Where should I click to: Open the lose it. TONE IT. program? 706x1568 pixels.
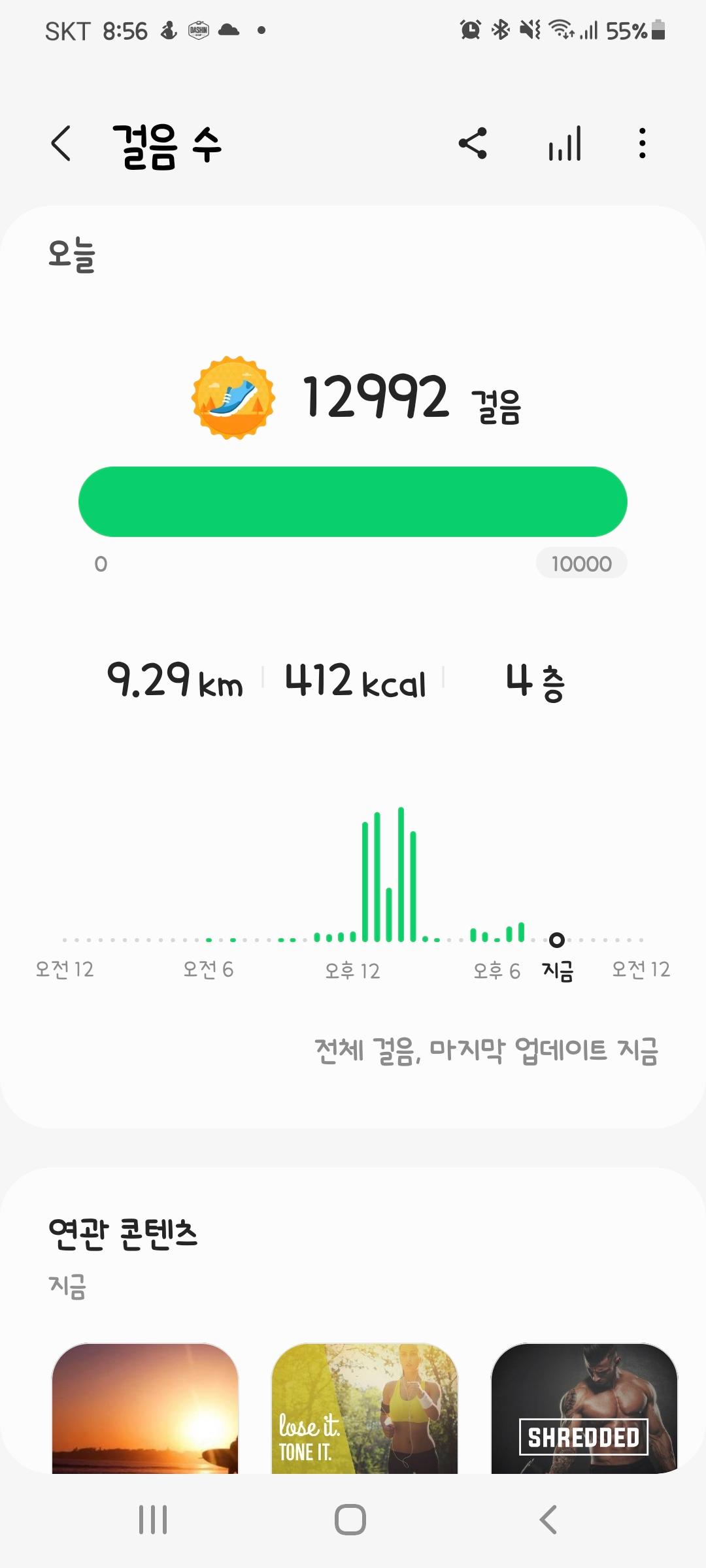(365, 1407)
